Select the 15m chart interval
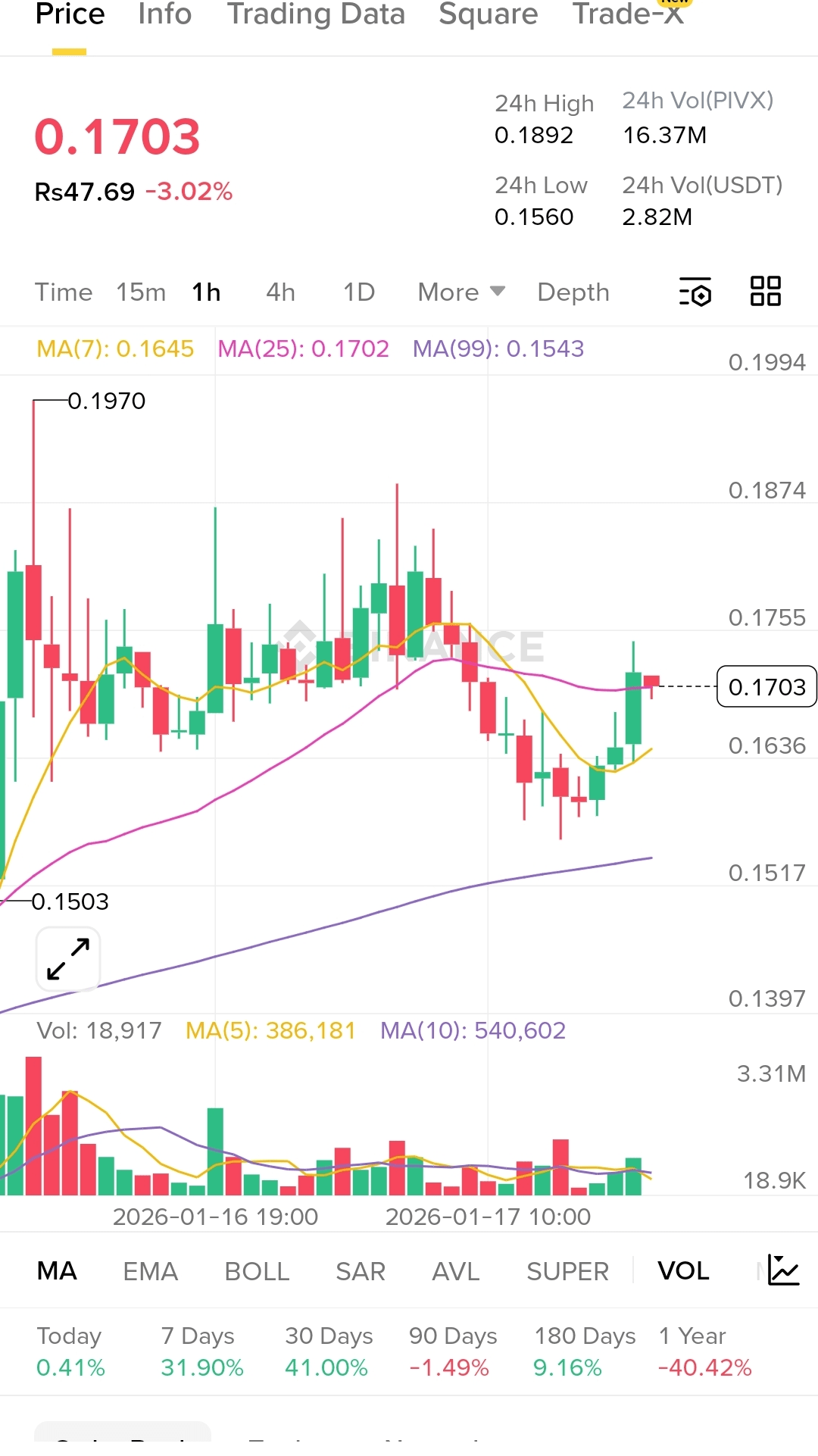818x1456 pixels. click(141, 292)
